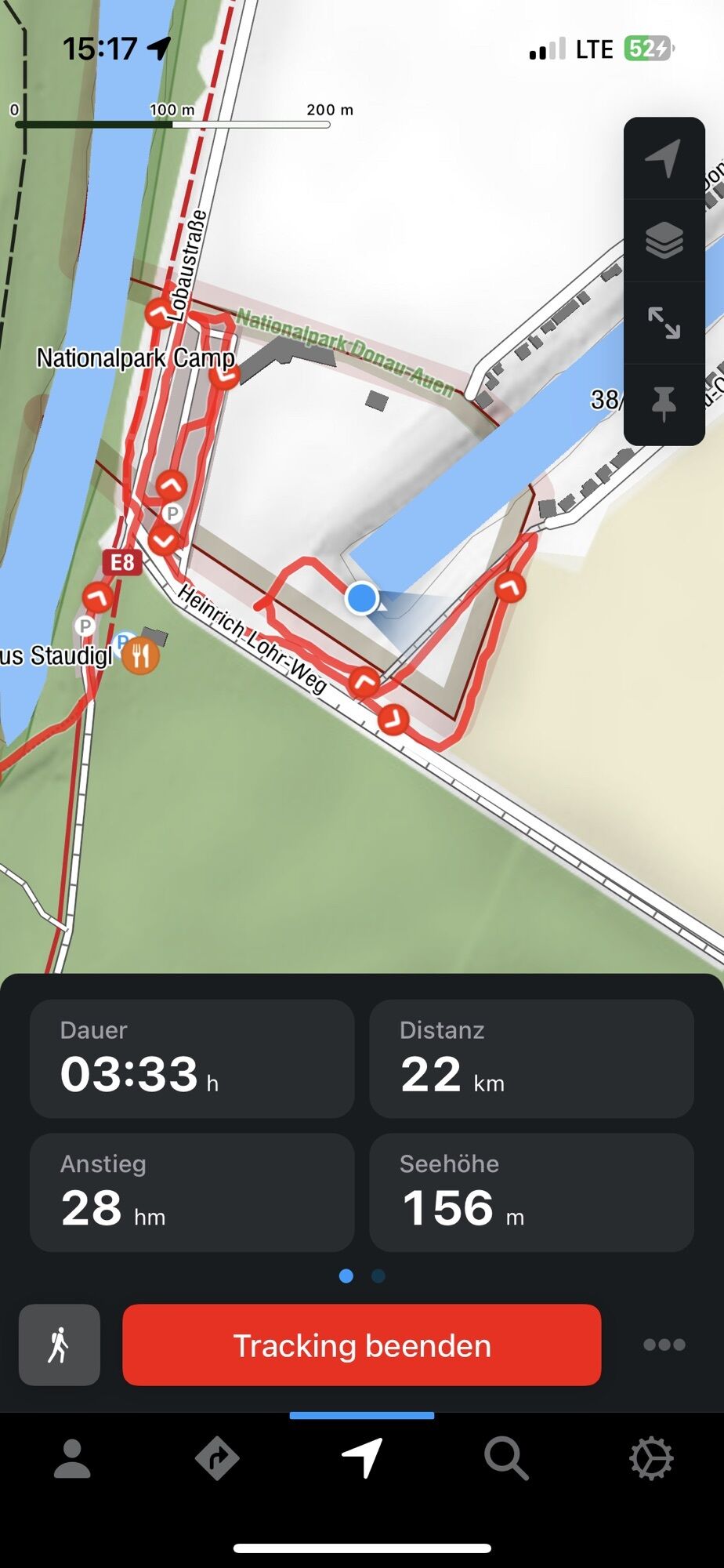Switch to second stats page dot
Viewport: 724px width, 1568px height.
tap(378, 1276)
